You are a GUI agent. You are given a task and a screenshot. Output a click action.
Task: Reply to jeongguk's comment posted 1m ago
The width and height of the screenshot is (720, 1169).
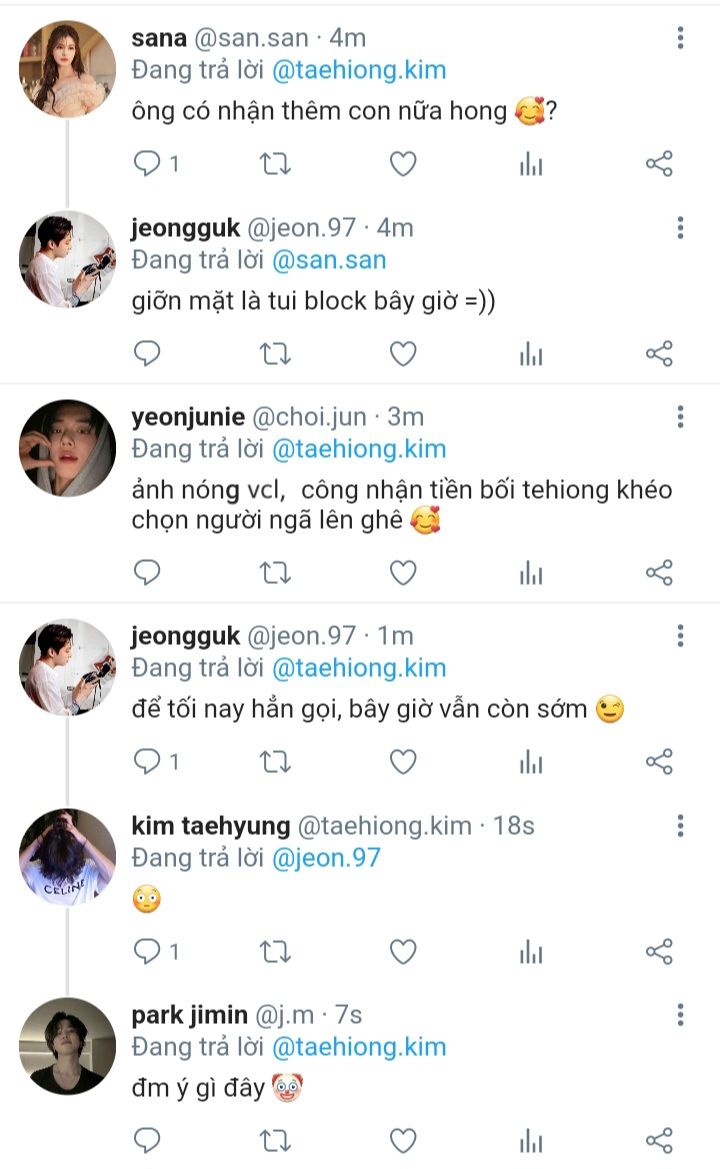pos(148,762)
